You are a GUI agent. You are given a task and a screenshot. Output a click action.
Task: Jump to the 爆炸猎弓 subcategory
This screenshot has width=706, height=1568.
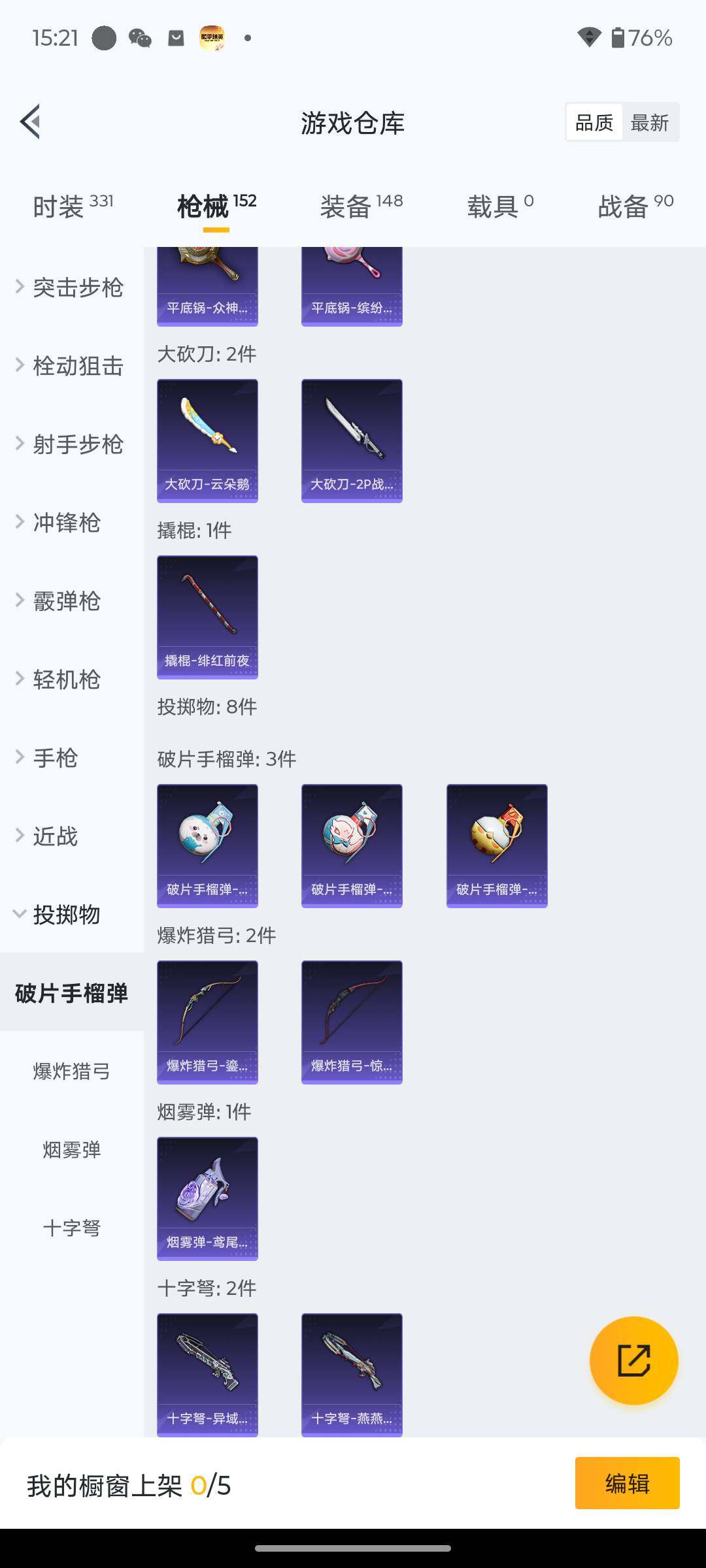pos(72,1071)
